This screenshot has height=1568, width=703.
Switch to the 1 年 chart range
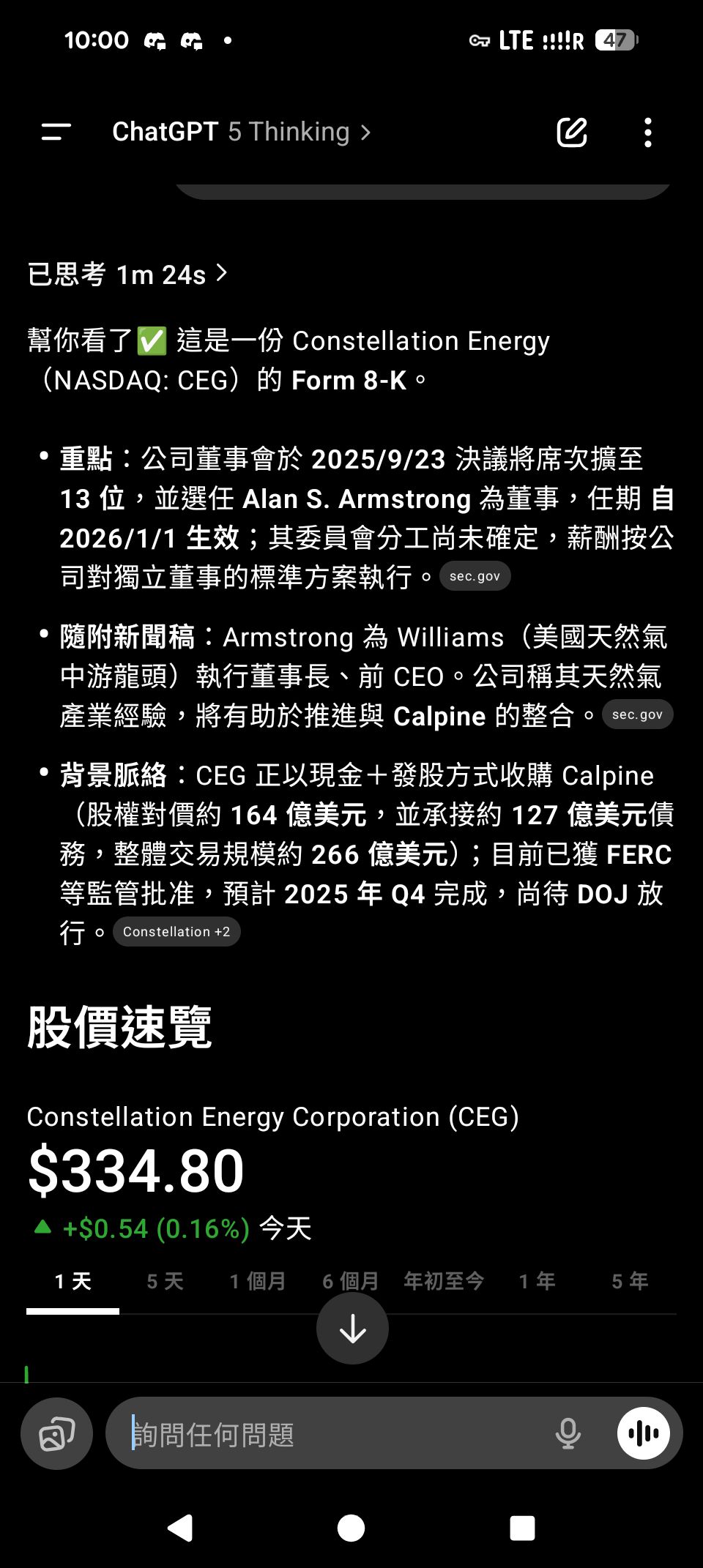537,1281
